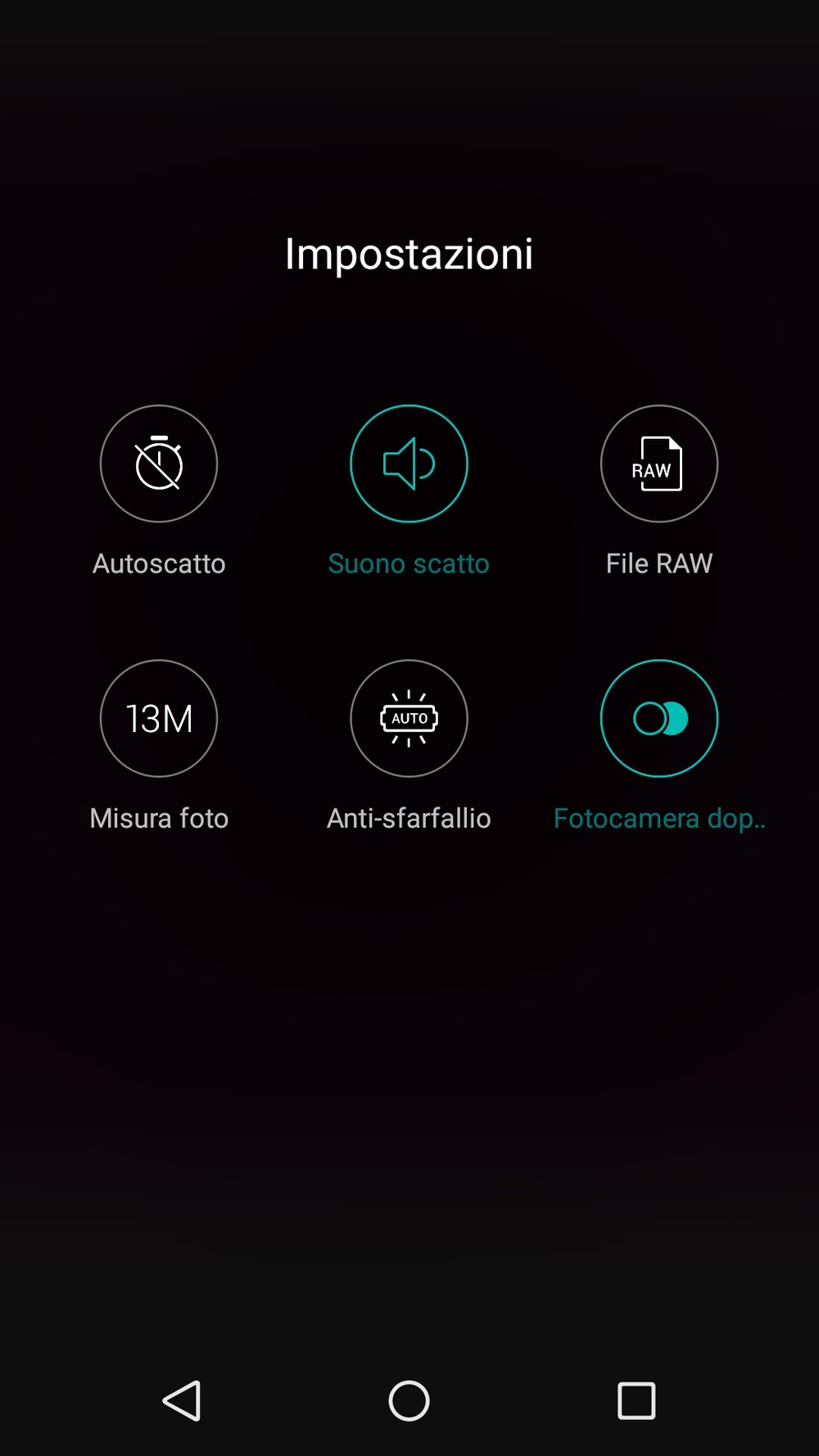Screen dimensions: 819x1456
Task: Toggle Suono scatto shutter sound
Action: 409,463
